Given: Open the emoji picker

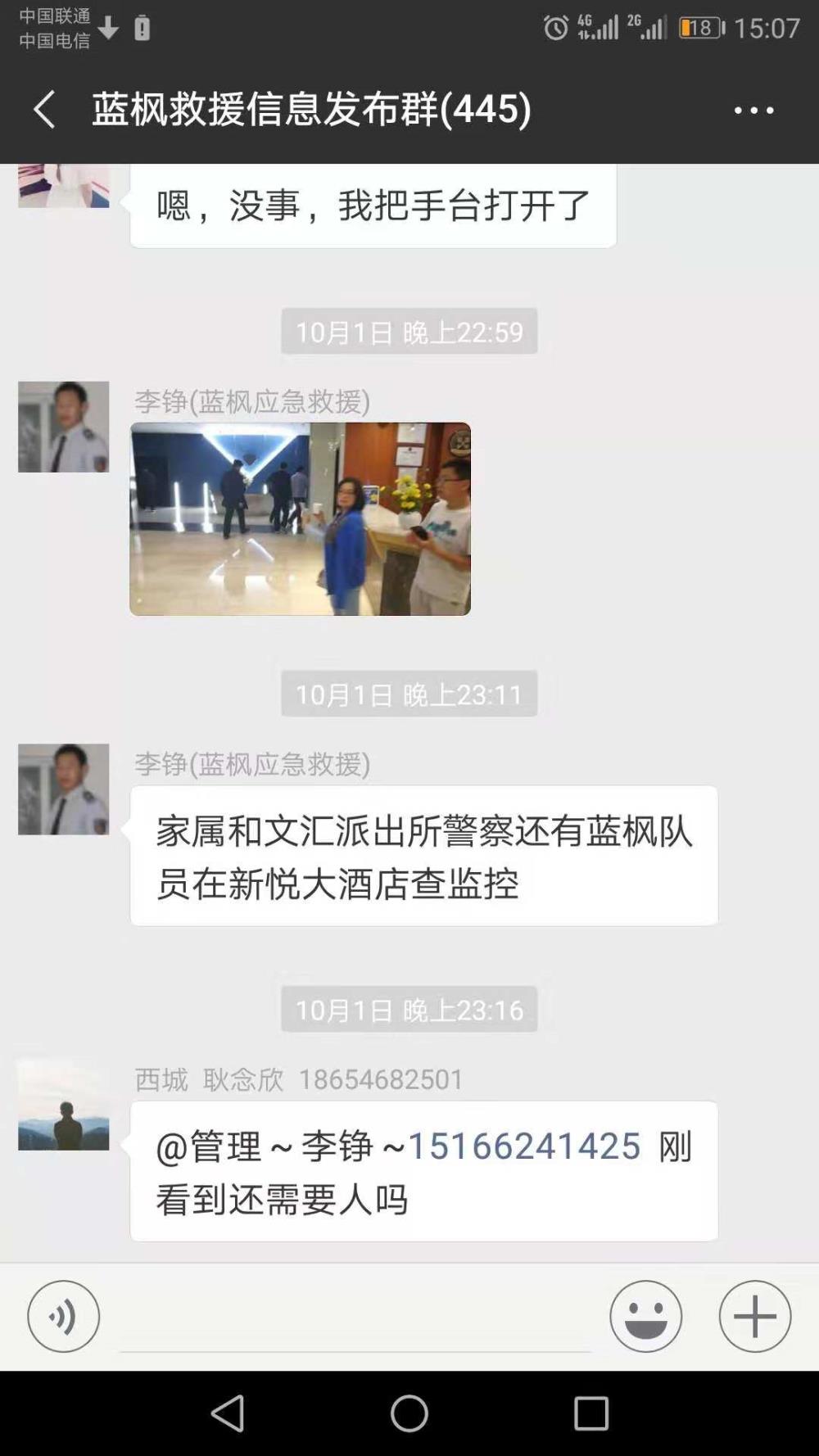Looking at the screenshot, I should (645, 1316).
